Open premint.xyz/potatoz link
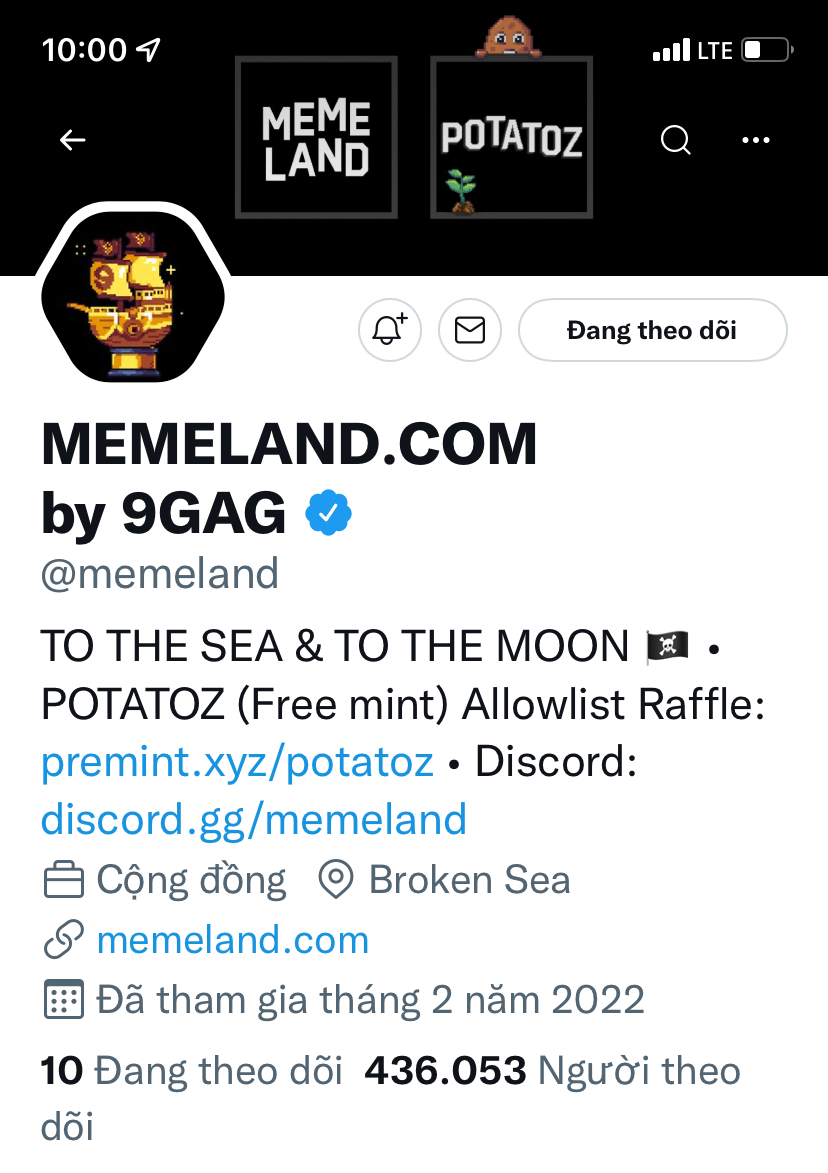Screen dimensions: 828x1173 237,762
